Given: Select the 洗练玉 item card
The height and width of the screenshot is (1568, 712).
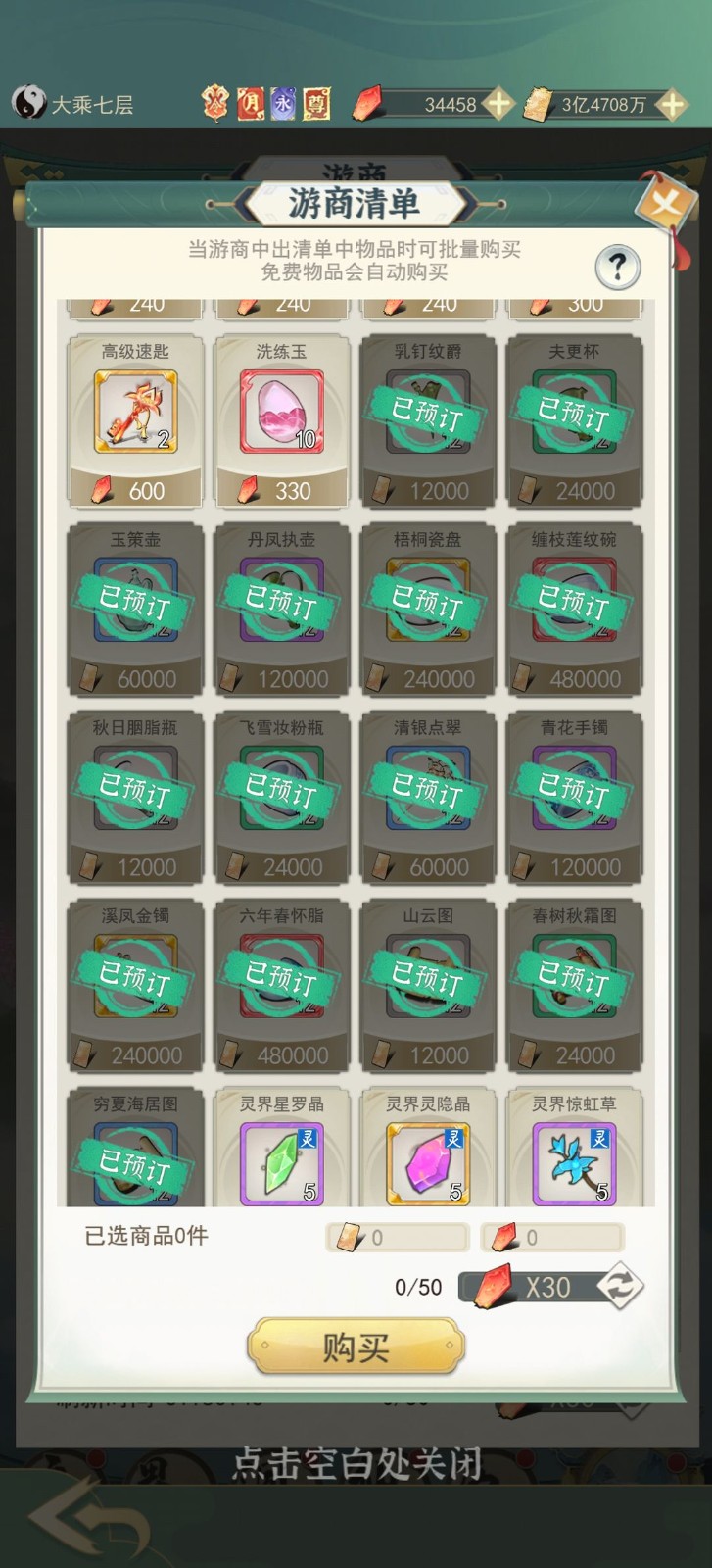Looking at the screenshot, I should [282, 421].
